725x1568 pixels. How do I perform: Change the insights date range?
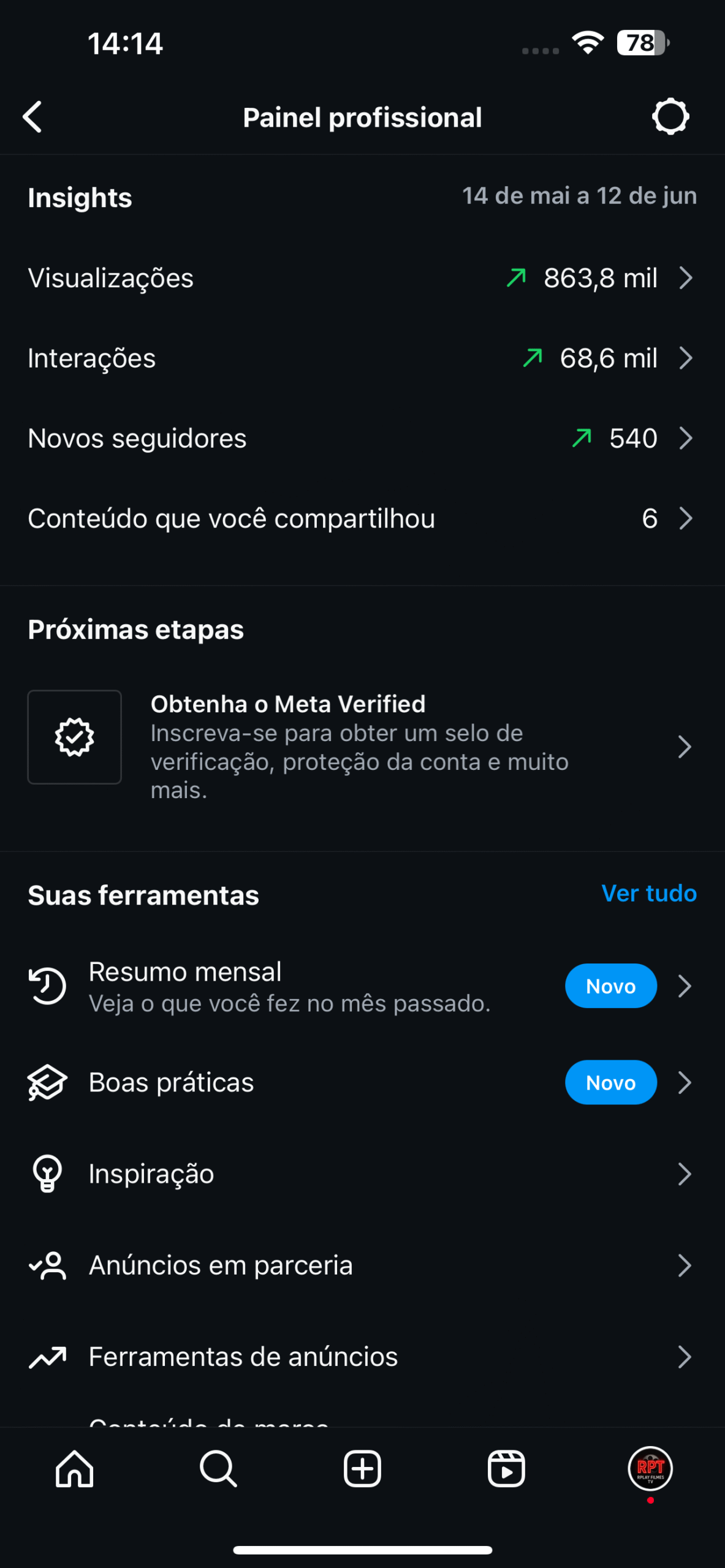tap(579, 196)
